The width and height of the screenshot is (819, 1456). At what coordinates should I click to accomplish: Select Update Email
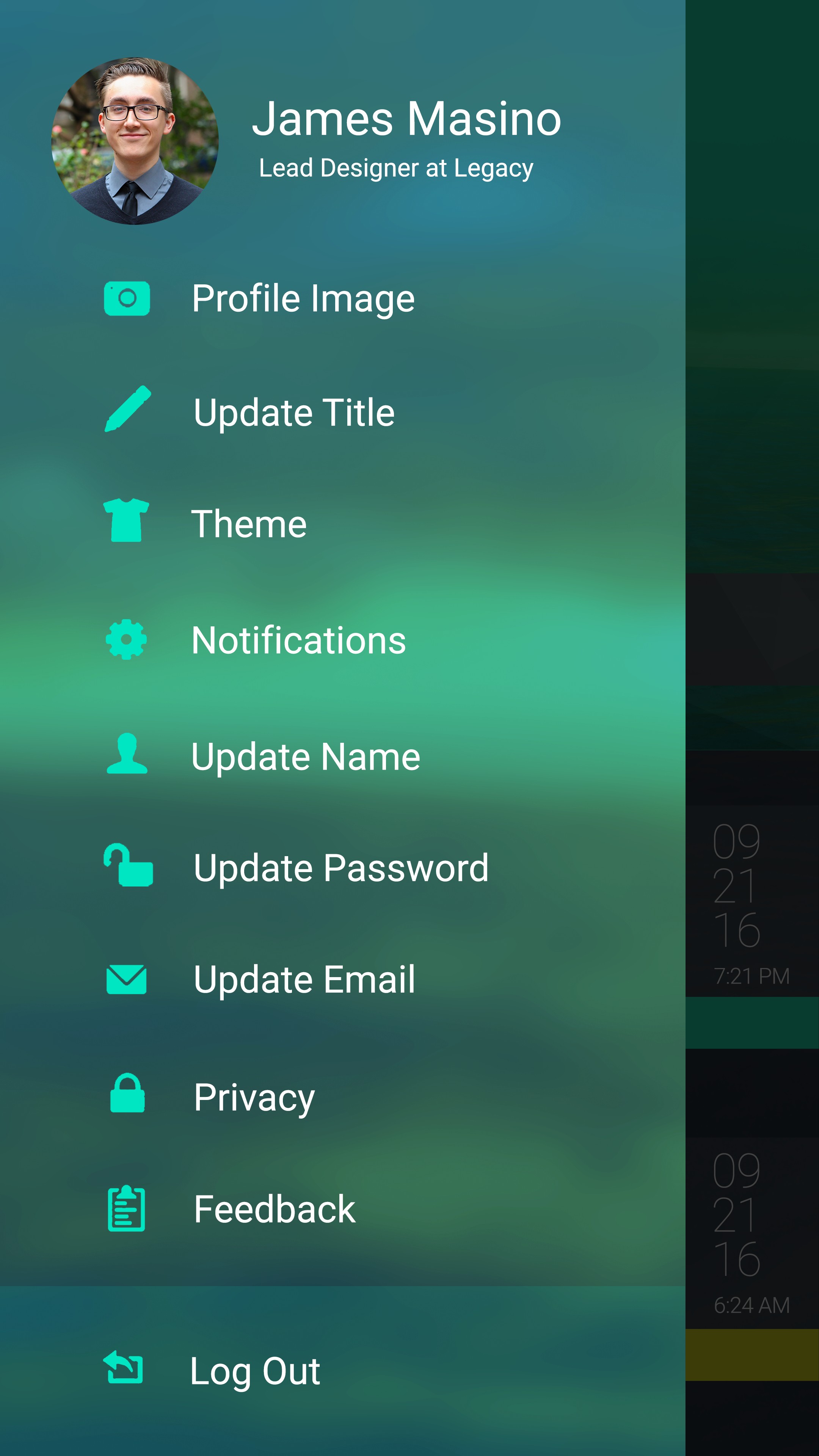click(304, 979)
